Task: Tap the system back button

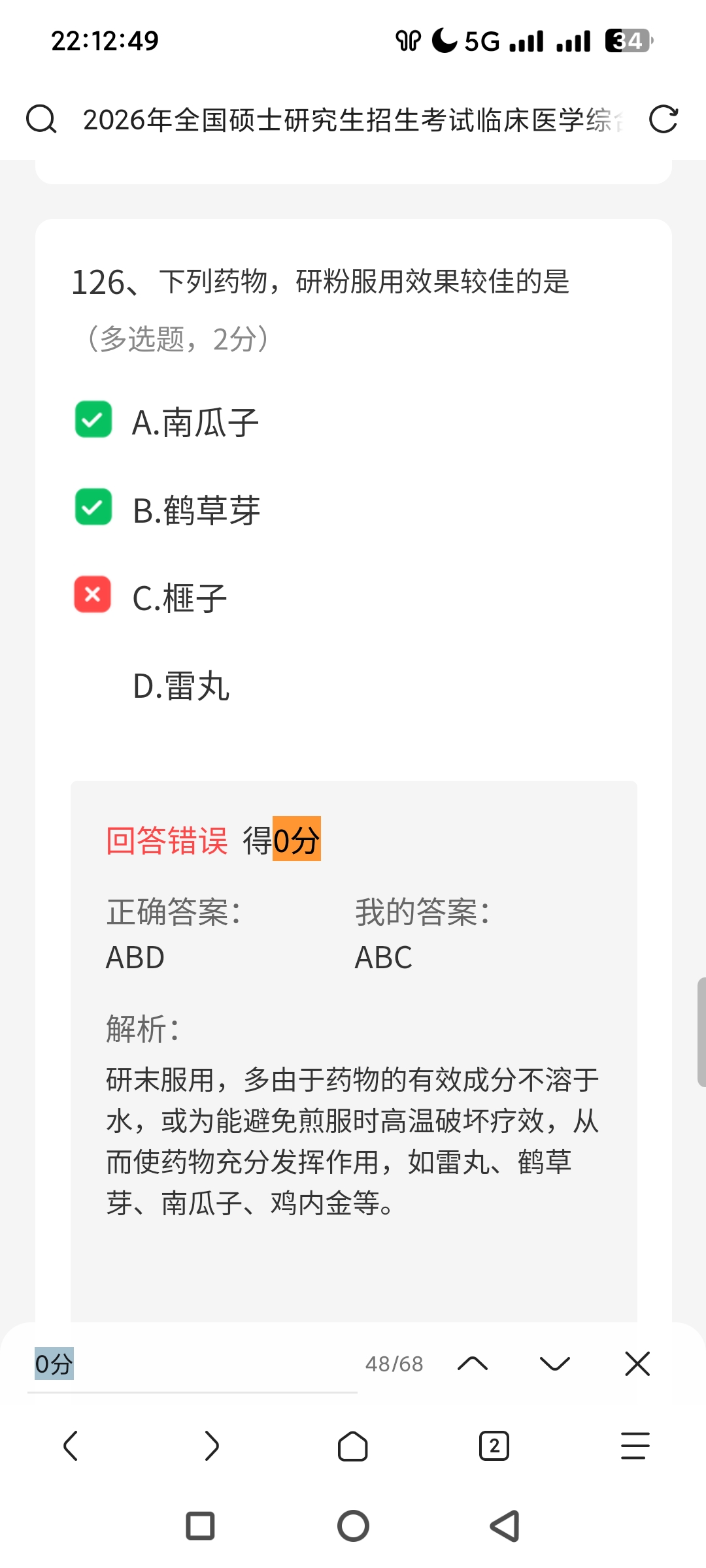Action: pyautogui.click(x=505, y=1526)
